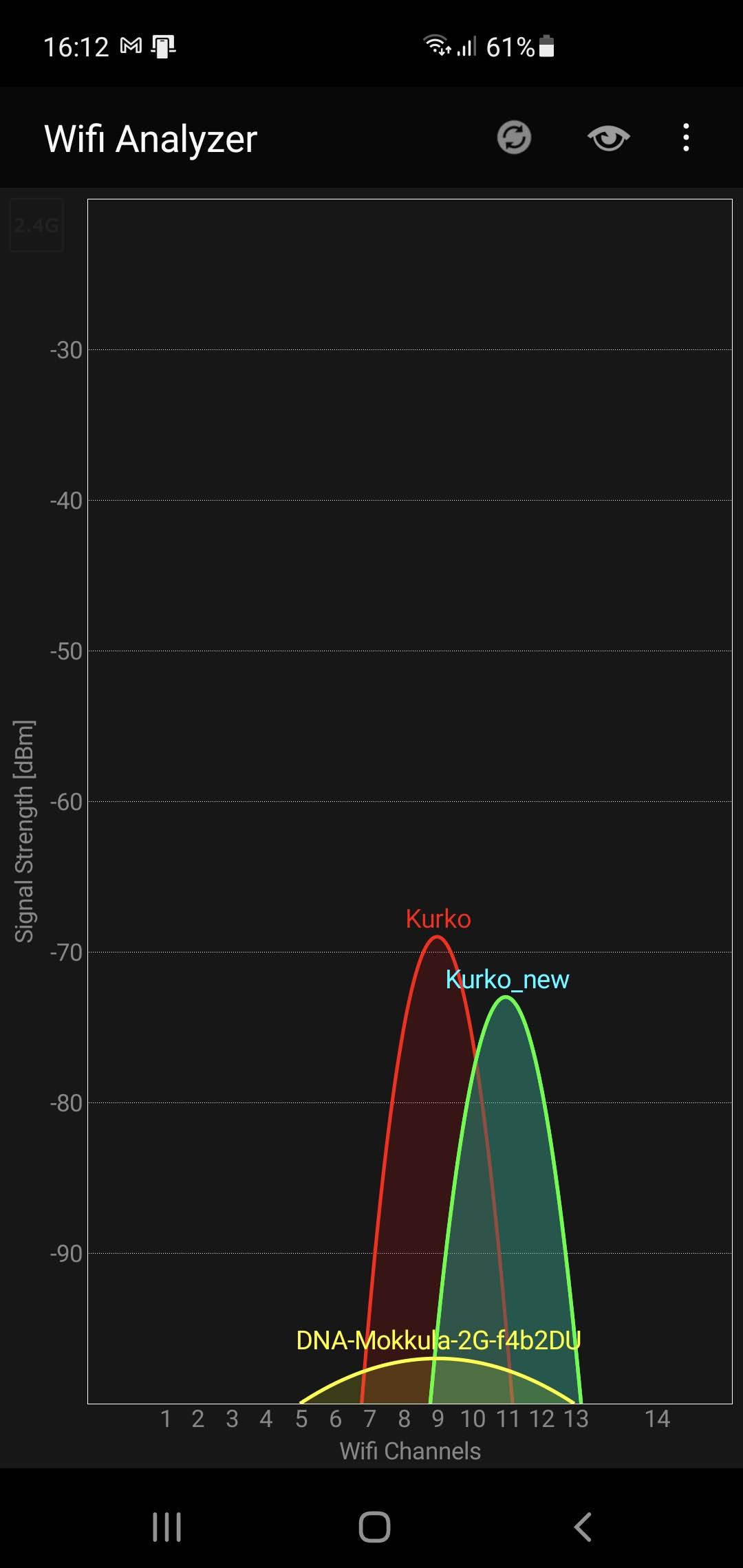
Task: Open the overflow menu
Action: tap(686, 138)
